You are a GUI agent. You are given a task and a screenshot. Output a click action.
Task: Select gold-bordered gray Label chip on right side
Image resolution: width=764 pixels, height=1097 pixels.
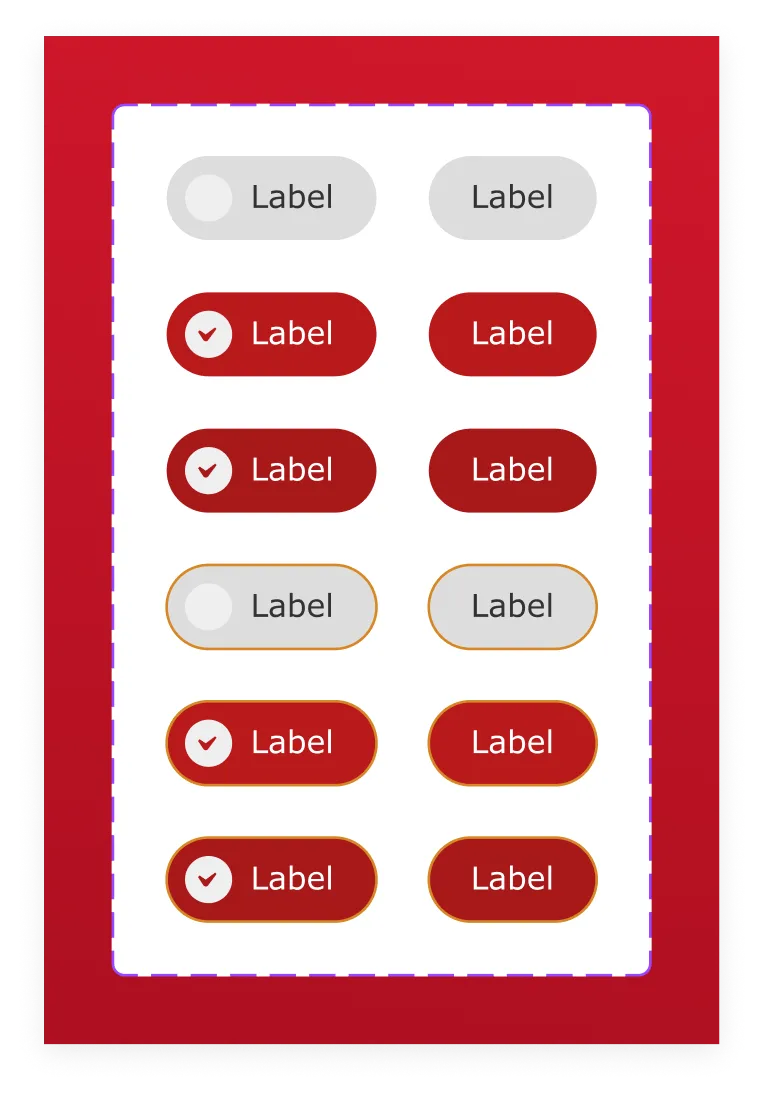click(x=512, y=606)
